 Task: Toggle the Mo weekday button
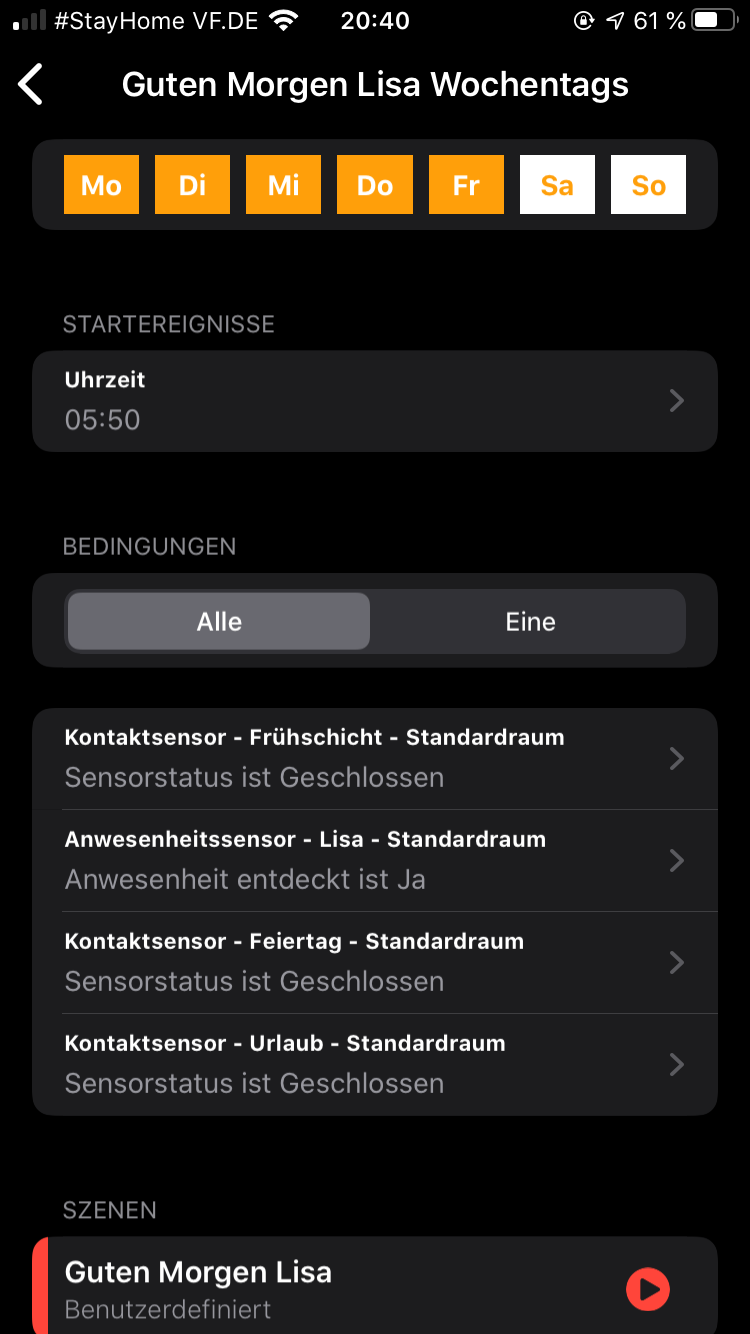click(101, 185)
